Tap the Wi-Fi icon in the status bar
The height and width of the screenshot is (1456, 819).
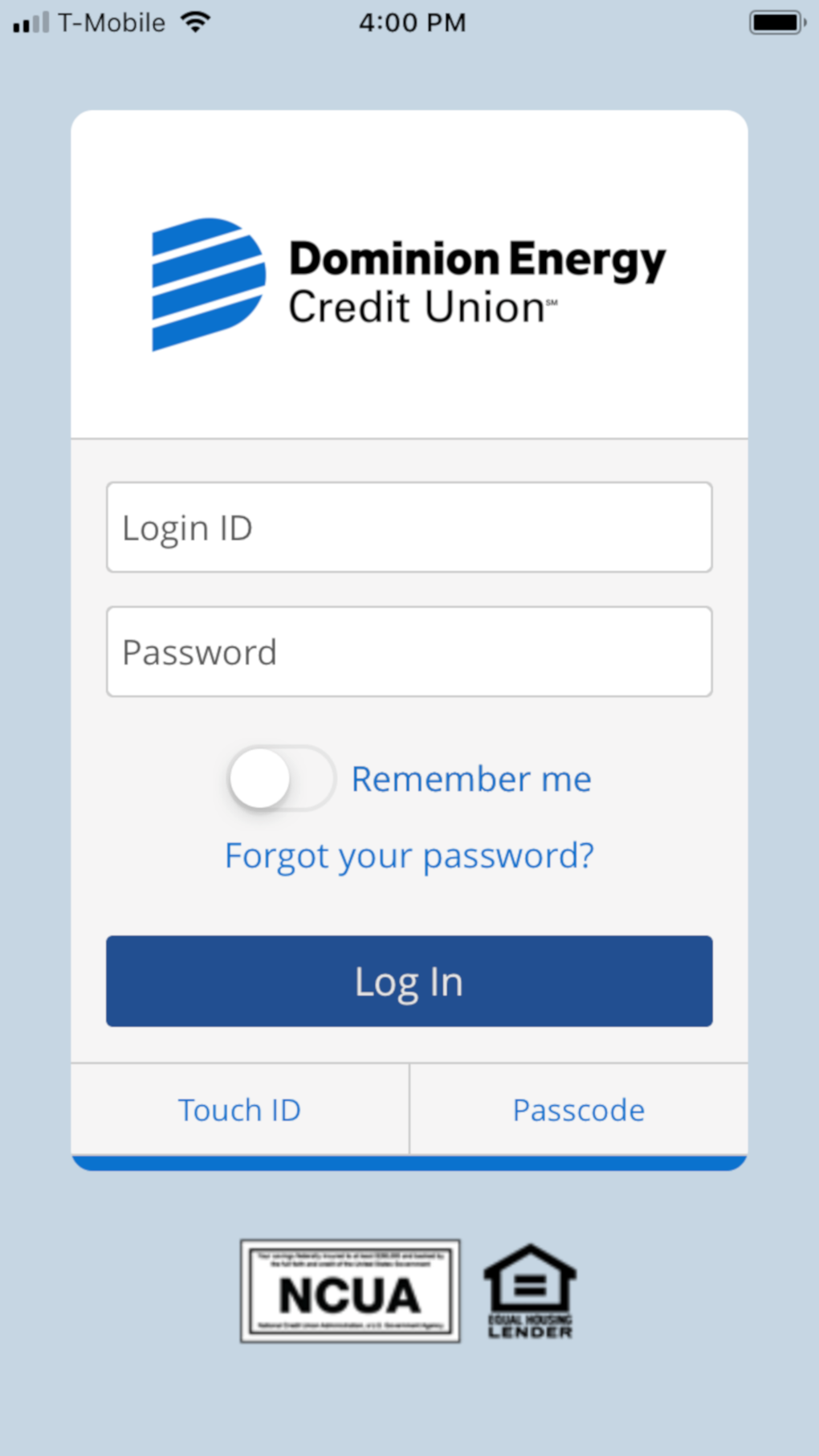[x=195, y=22]
